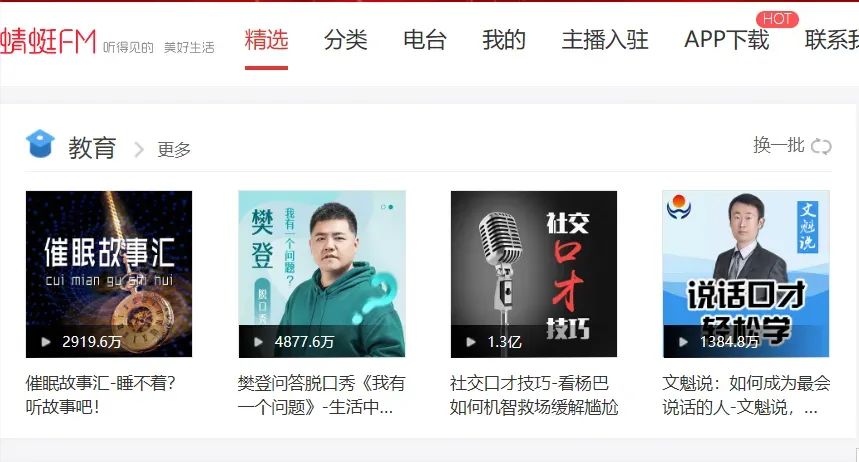Open the title link 文魁说:如何成为最会说话的人
This screenshot has width=859, height=462.
pos(746,395)
